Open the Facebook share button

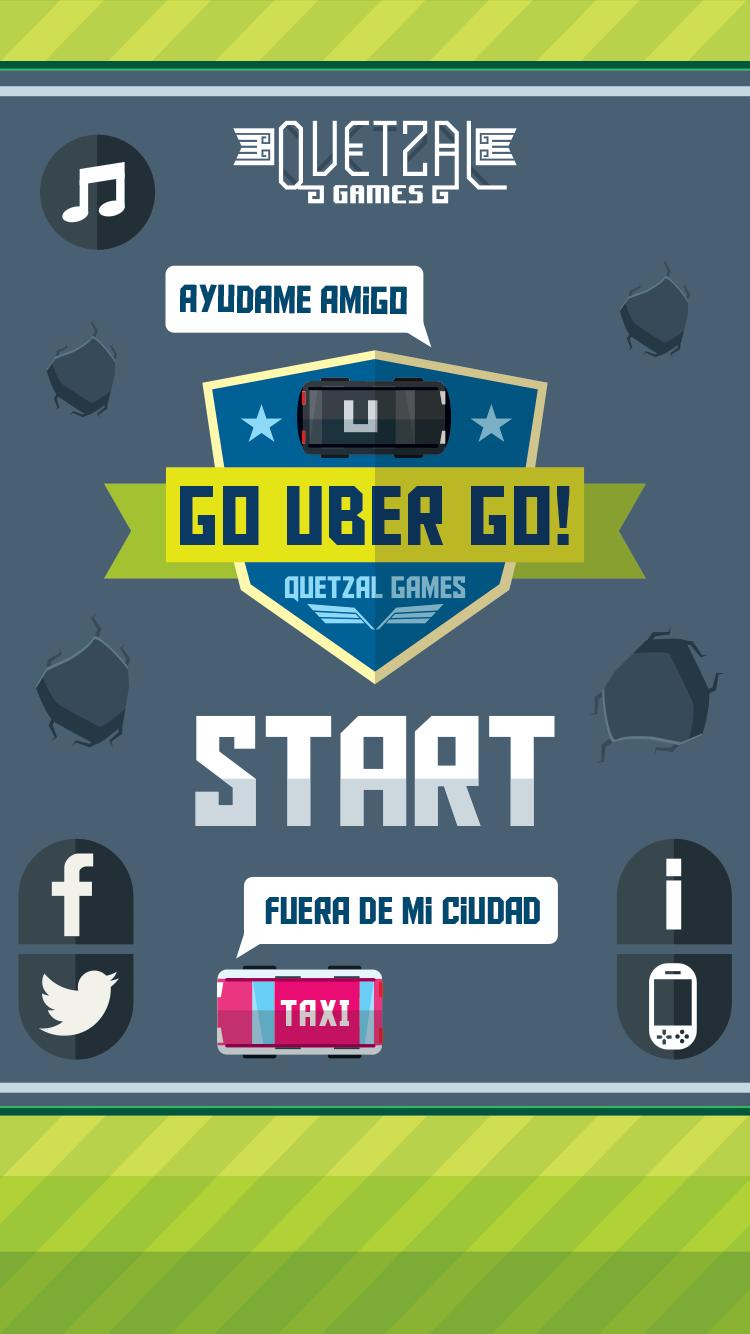click(75, 893)
